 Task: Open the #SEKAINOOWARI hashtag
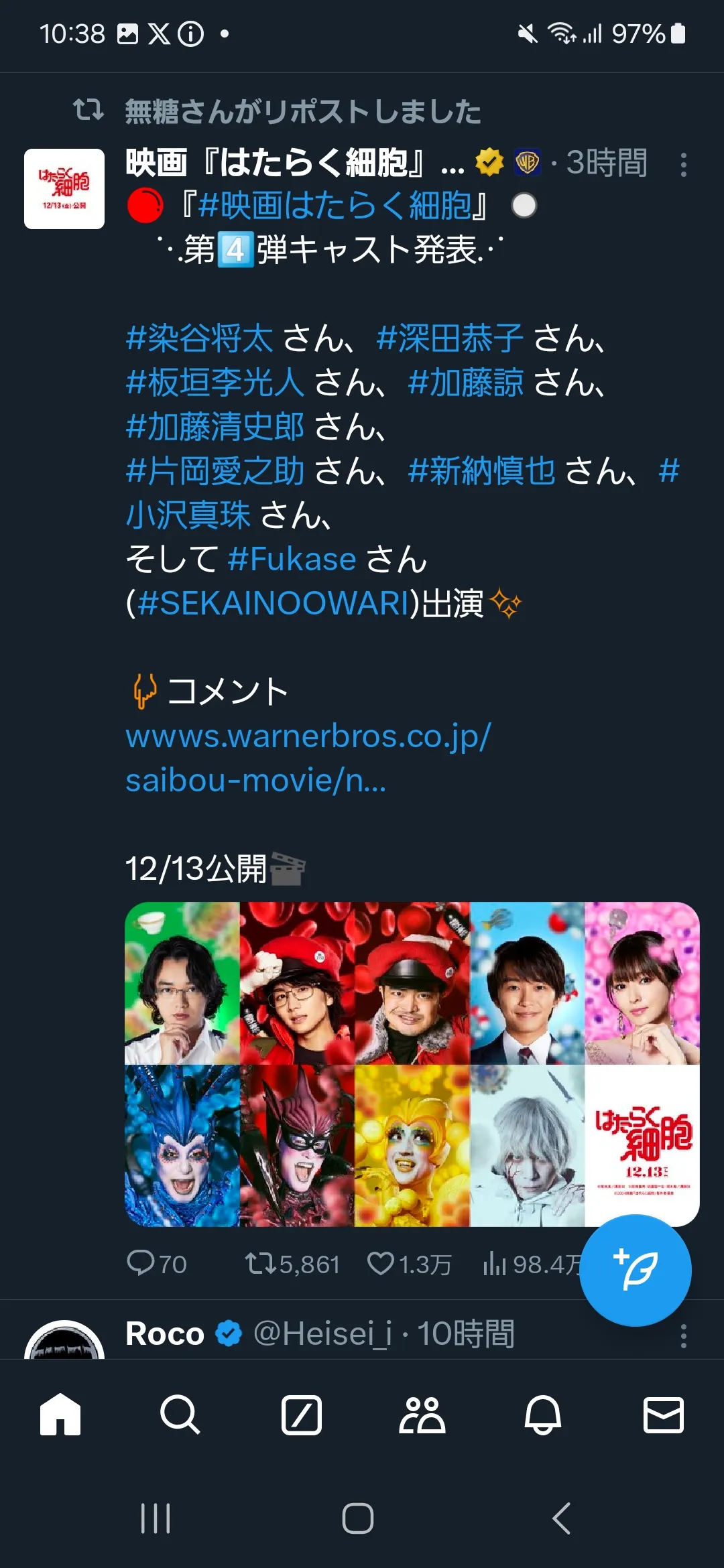[x=273, y=604]
